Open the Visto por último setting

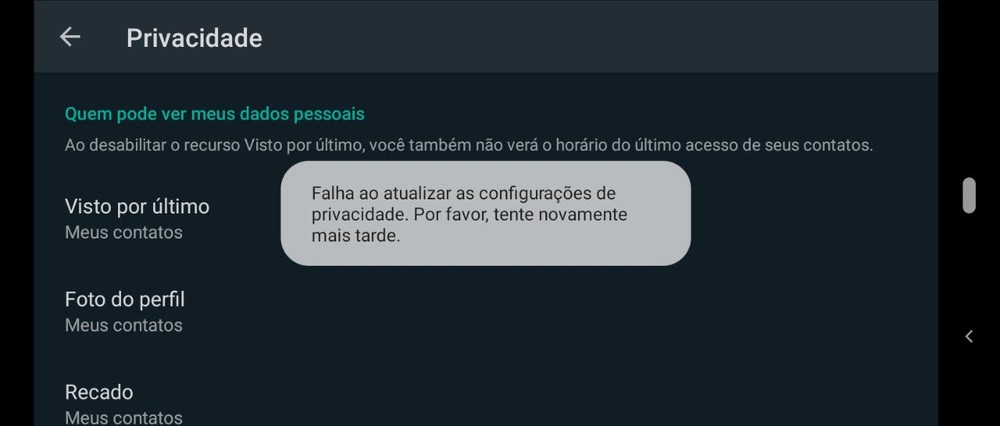coord(137,218)
